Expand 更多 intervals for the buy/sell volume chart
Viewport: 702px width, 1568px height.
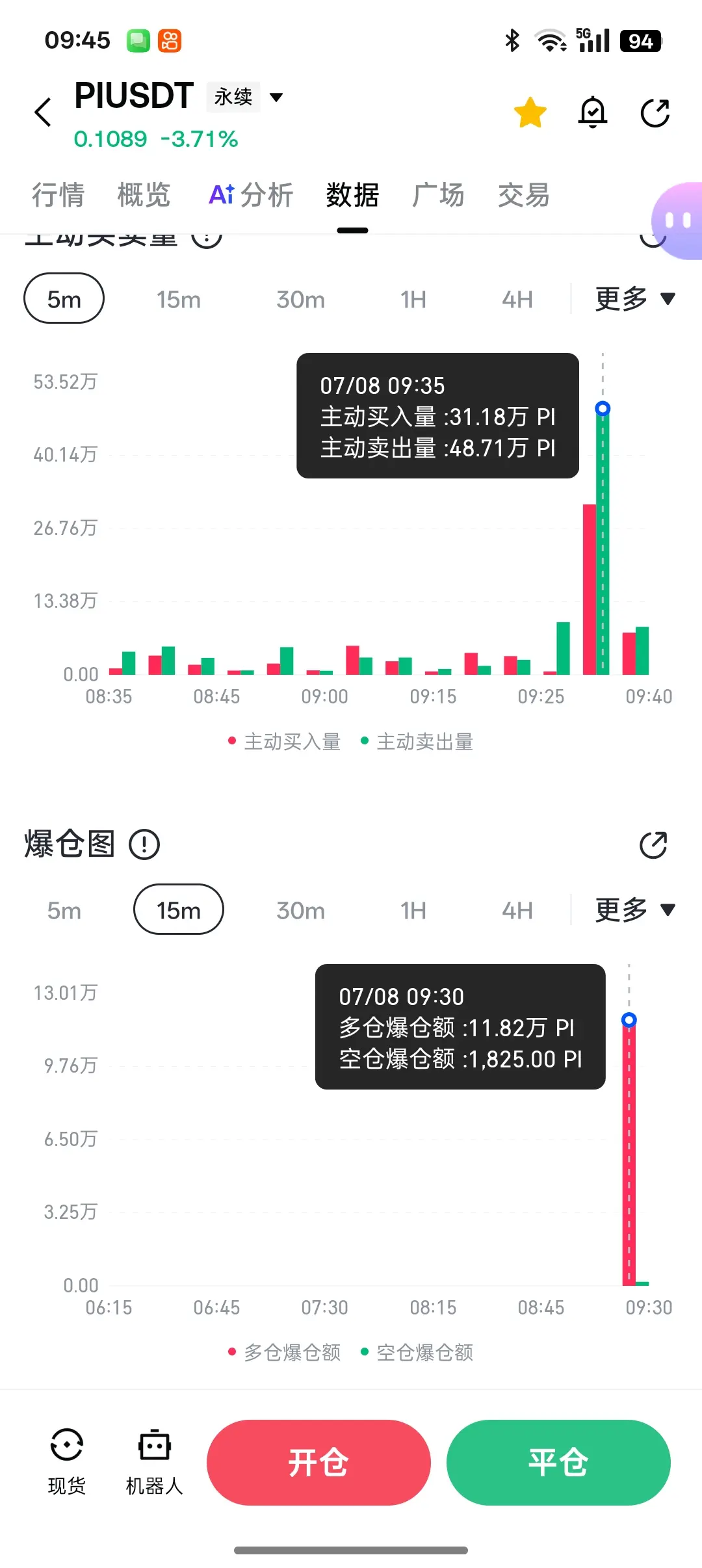(x=635, y=299)
